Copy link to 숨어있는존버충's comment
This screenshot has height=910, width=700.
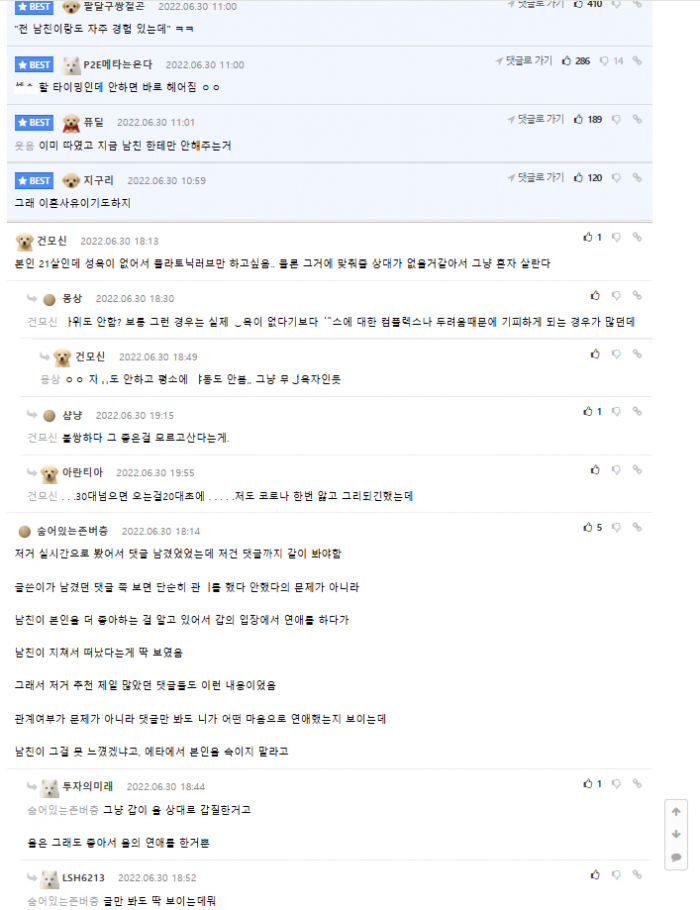[637, 527]
